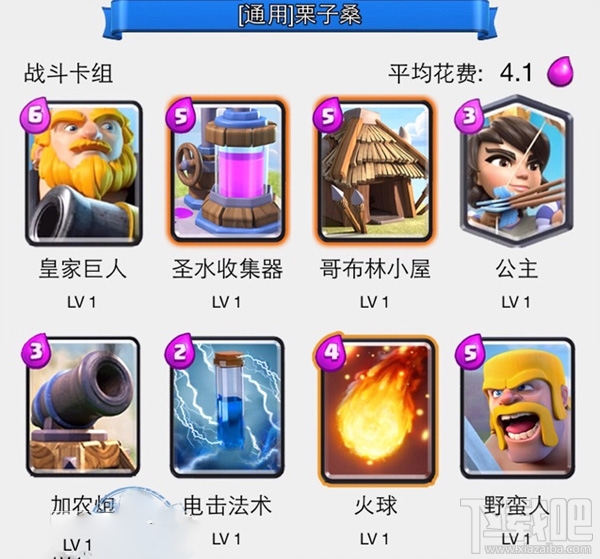Select the 皇家巨人 card
This screenshot has height=559, width=600.
pyautogui.click(x=84, y=172)
